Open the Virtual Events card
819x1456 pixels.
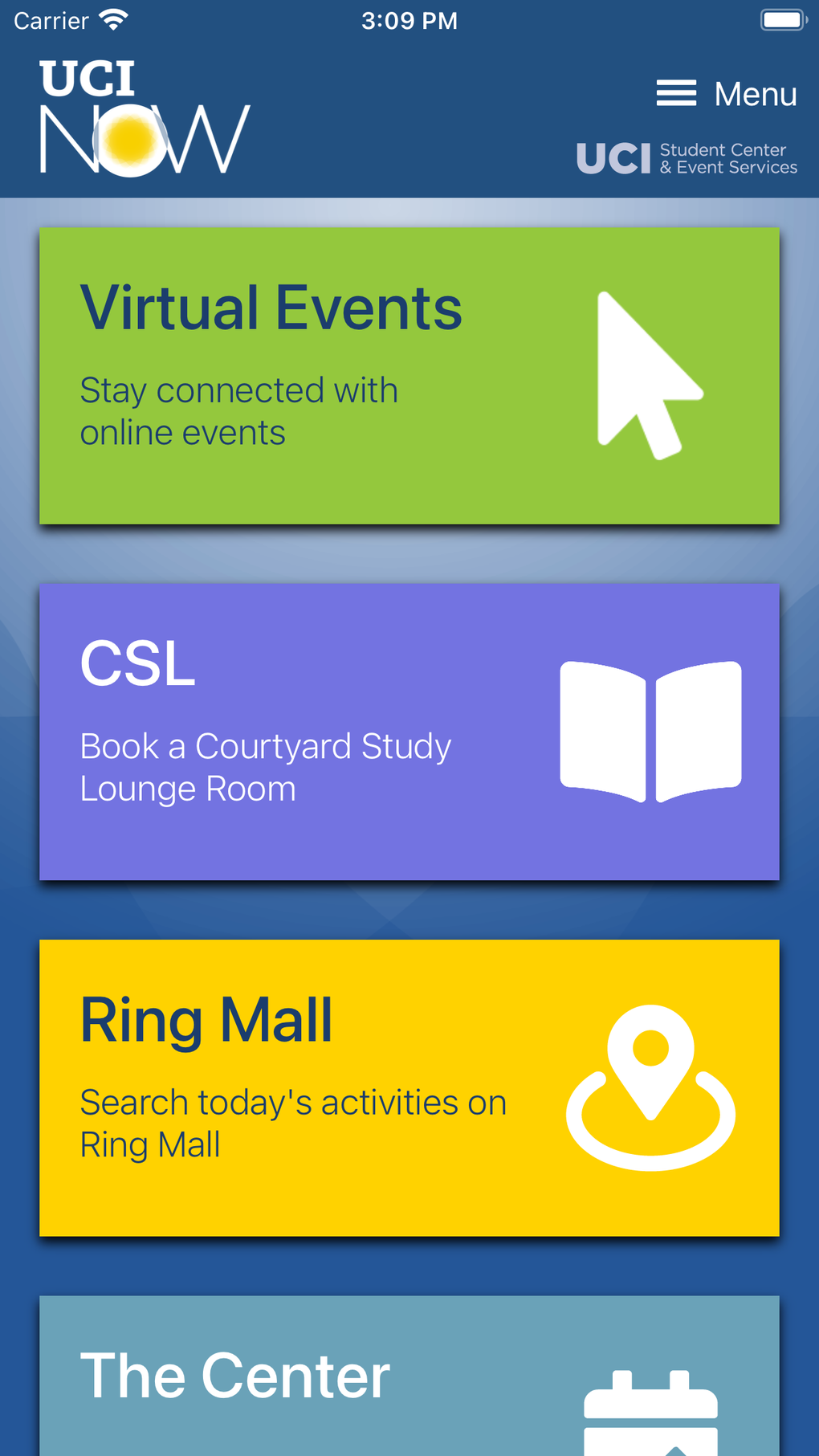(x=409, y=376)
